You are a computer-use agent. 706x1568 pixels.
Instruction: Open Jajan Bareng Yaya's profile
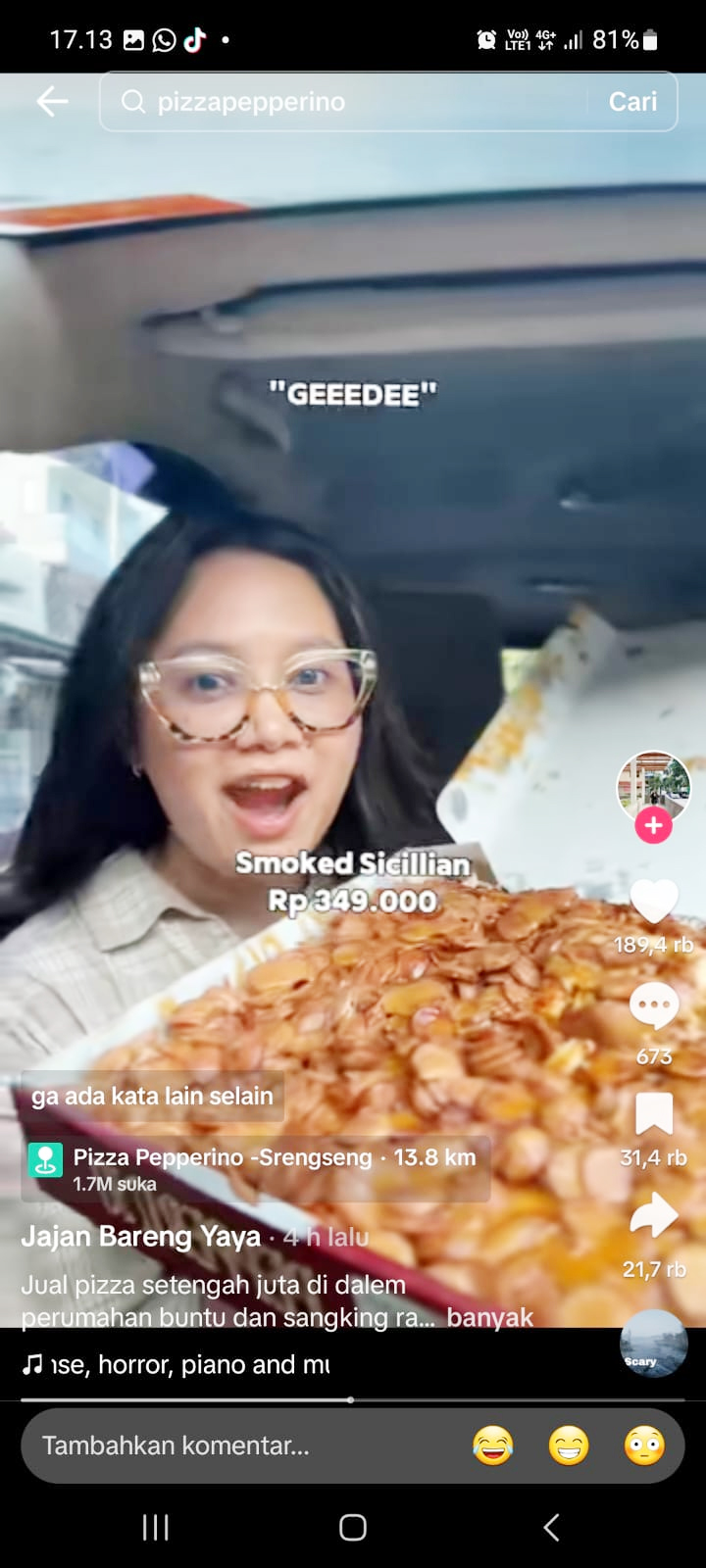pyautogui.click(x=141, y=1237)
